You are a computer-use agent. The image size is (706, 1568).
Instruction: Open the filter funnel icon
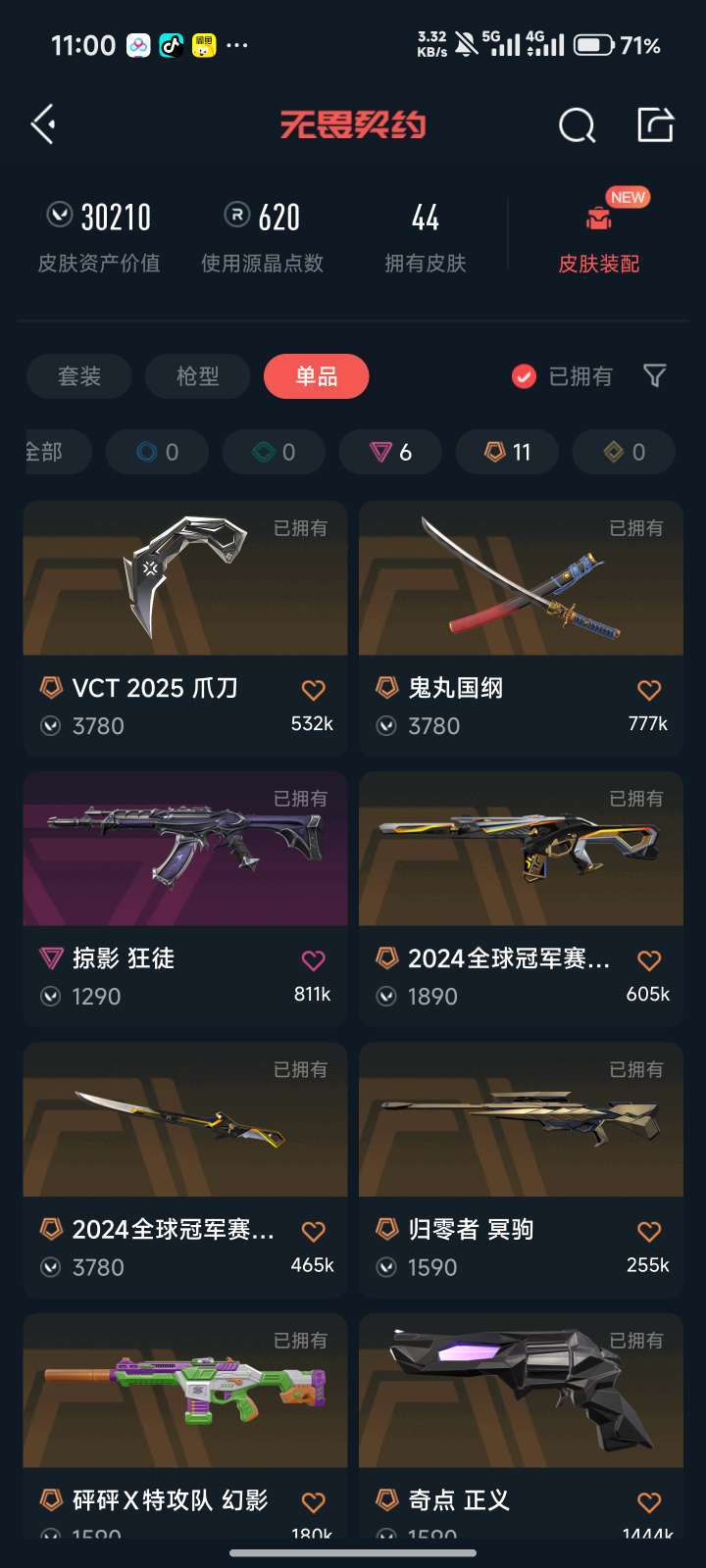pos(655,375)
